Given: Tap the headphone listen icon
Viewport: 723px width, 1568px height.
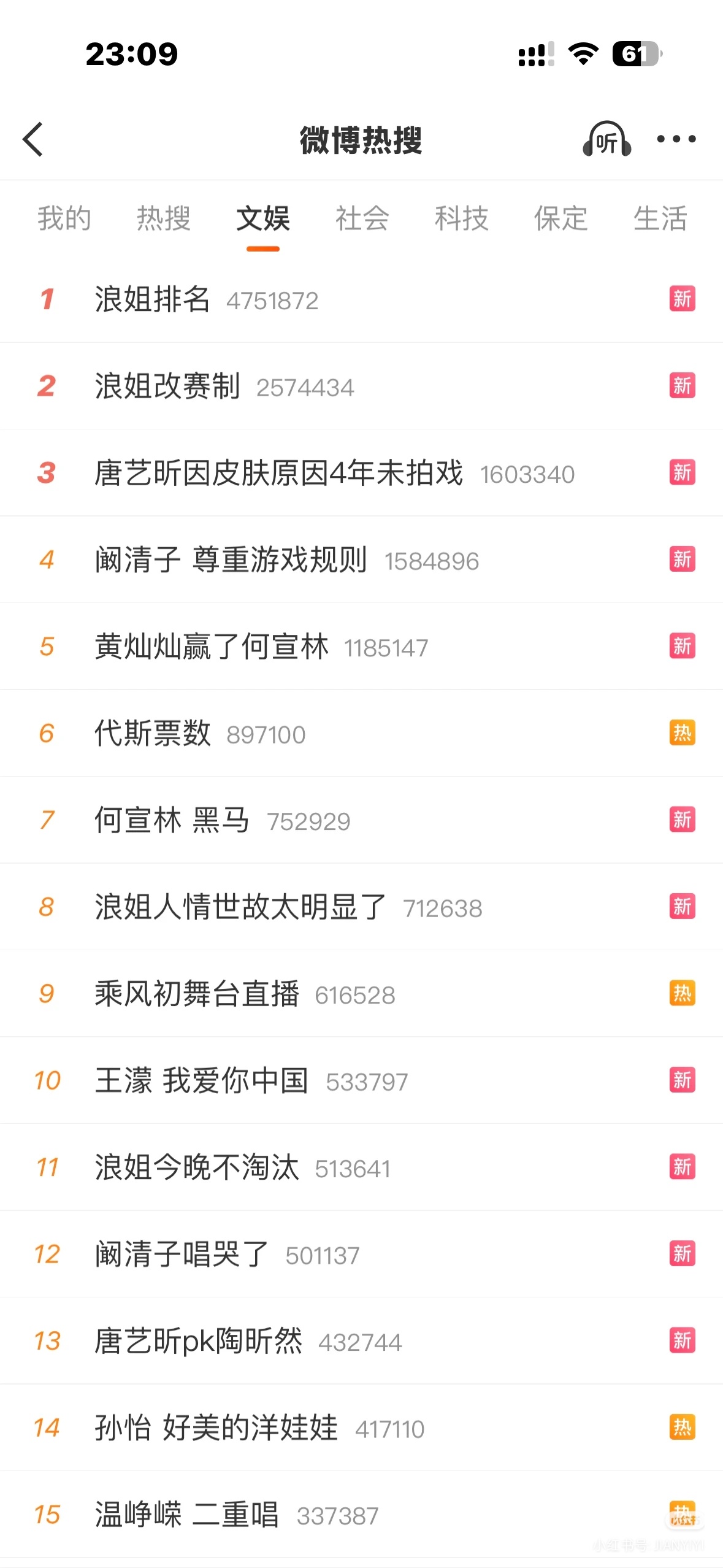Looking at the screenshot, I should pos(606,139).
